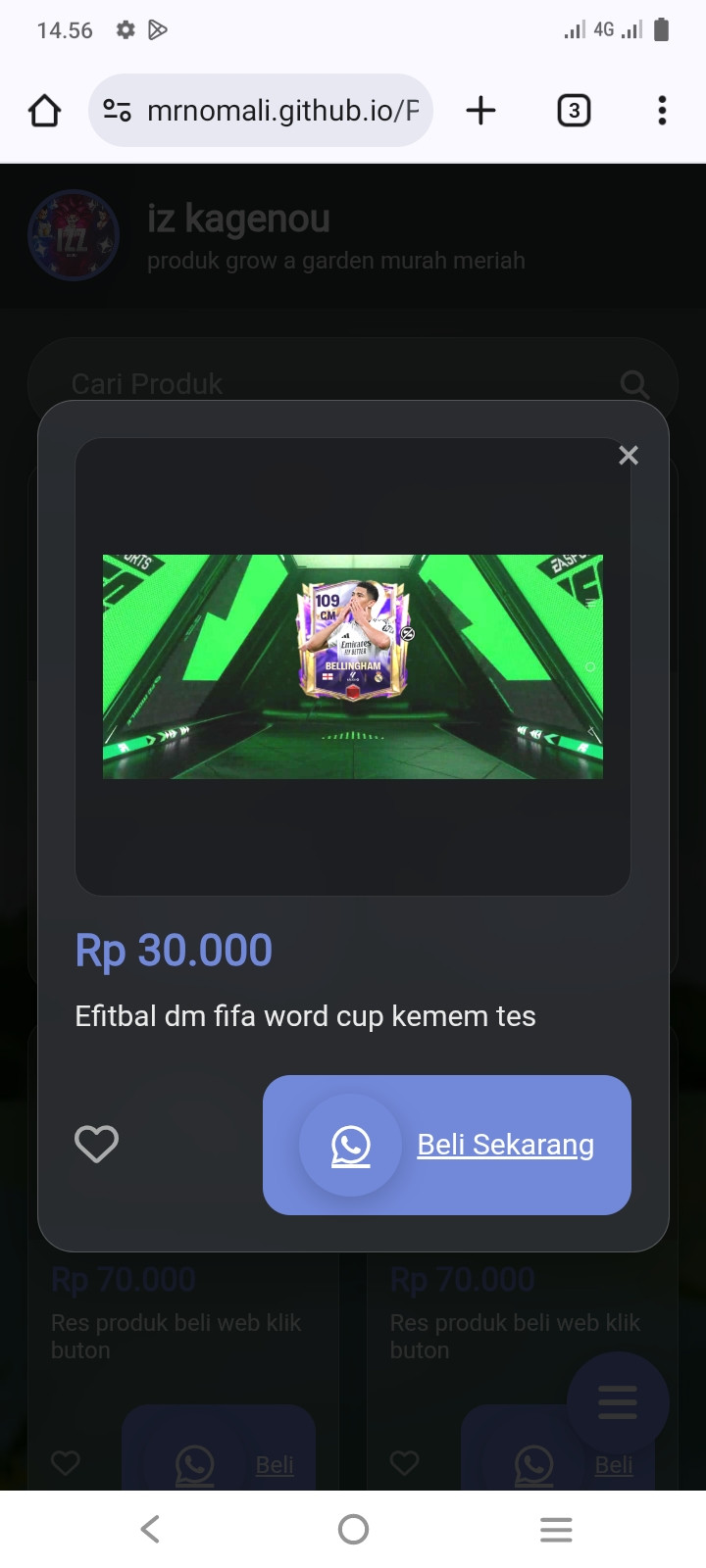Favorite the Rp 30.000 product with heart
The image size is (706, 1568).
tap(96, 1144)
